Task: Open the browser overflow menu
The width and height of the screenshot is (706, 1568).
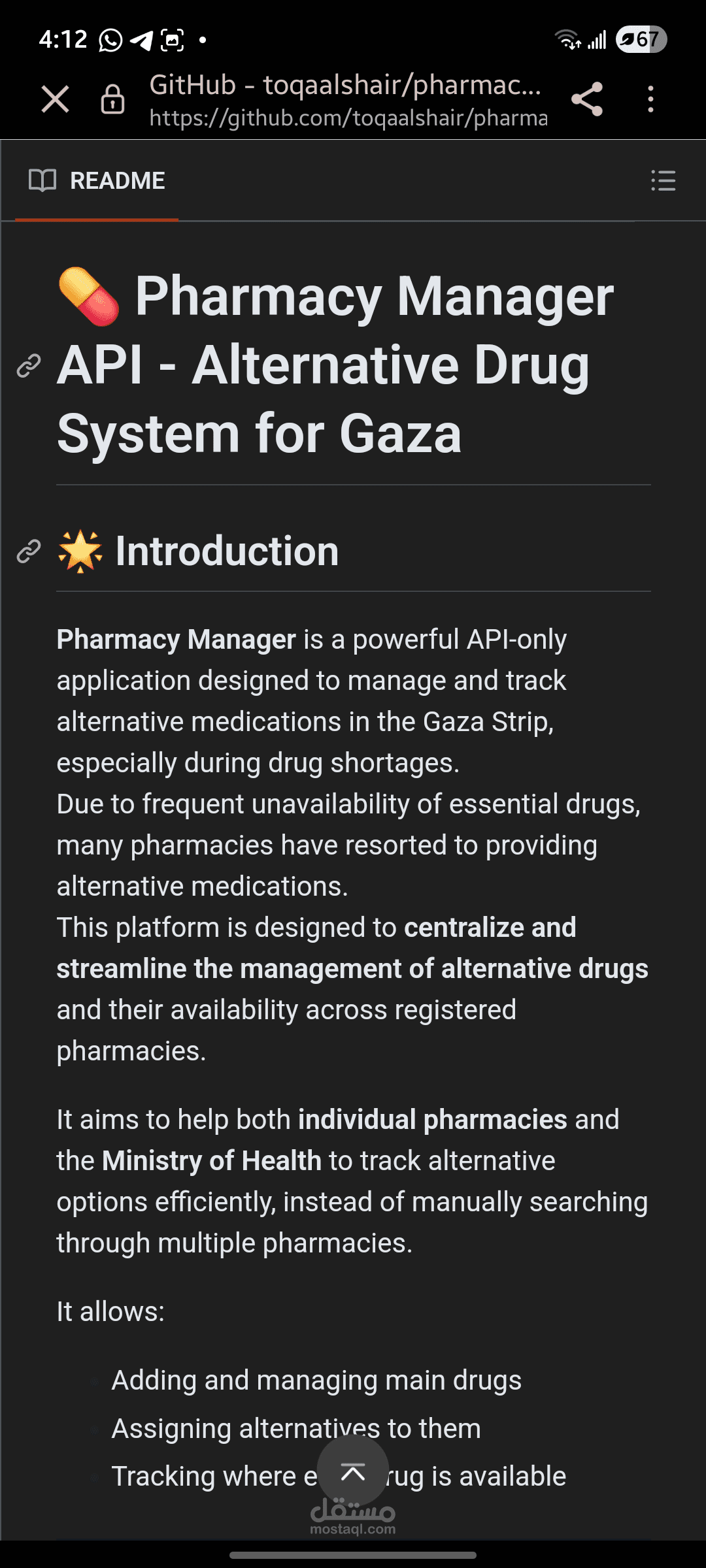Action: coord(650,99)
